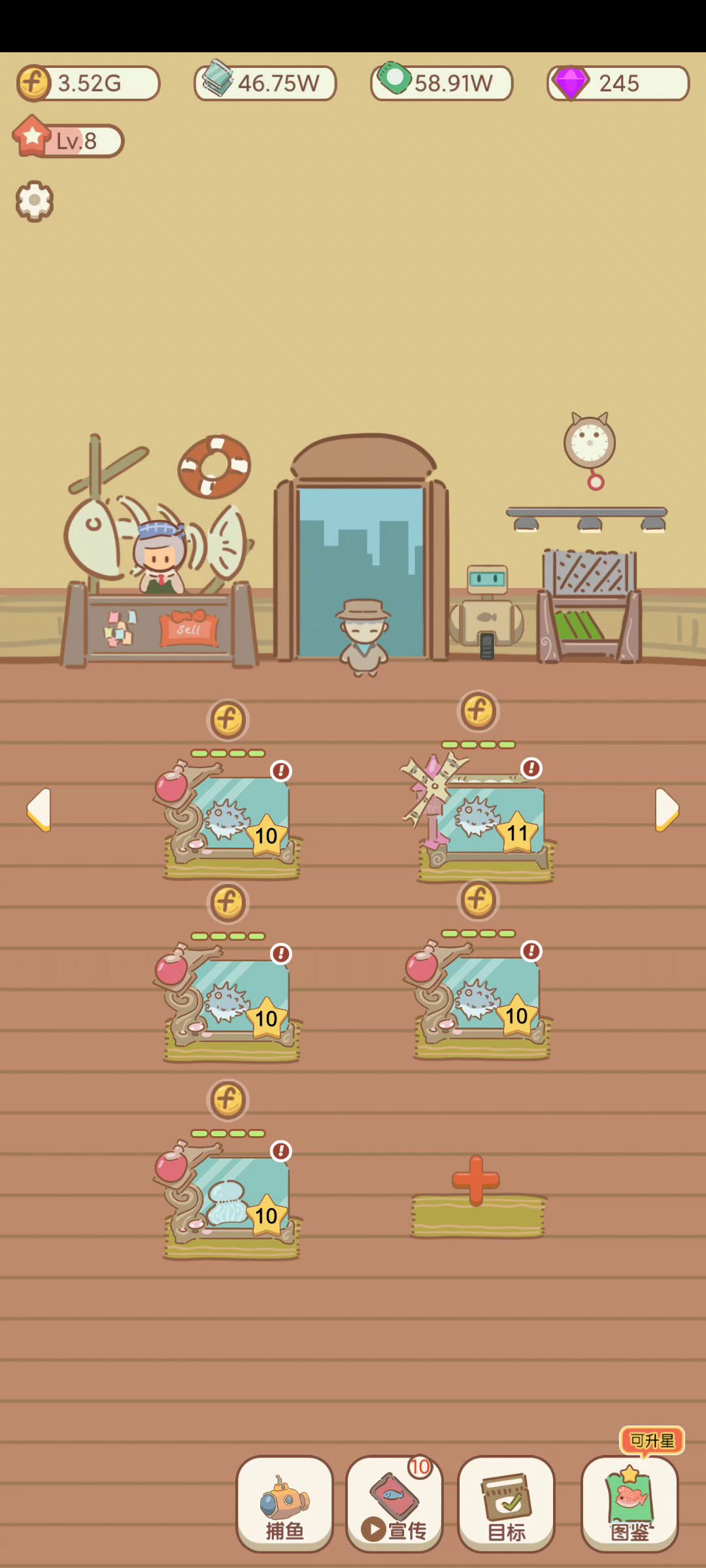Screen dimensions: 706x1568
Task: Tap the gold coin balance 3.52G
Action: [88, 83]
